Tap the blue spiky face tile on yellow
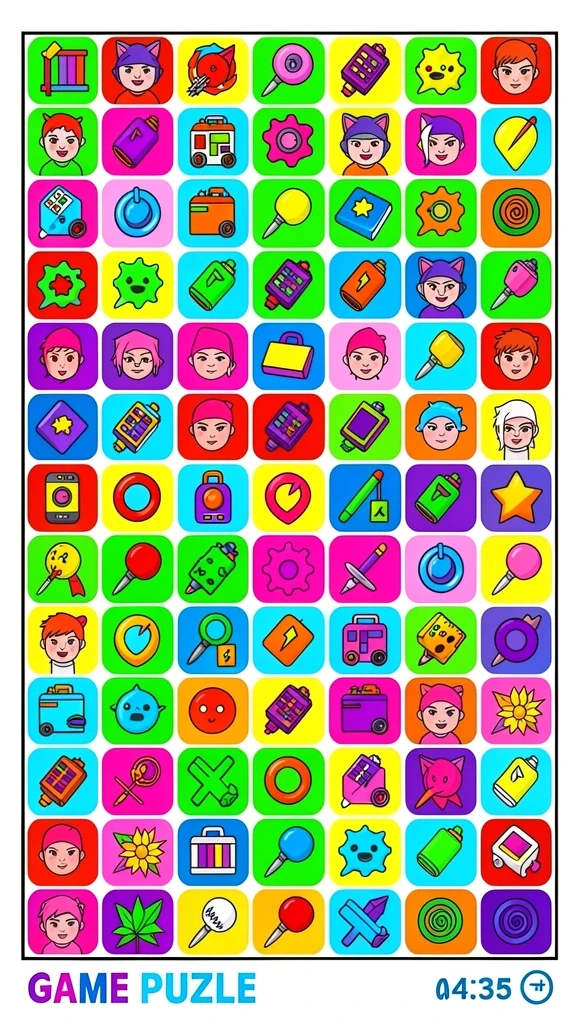 click(x=364, y=852)
